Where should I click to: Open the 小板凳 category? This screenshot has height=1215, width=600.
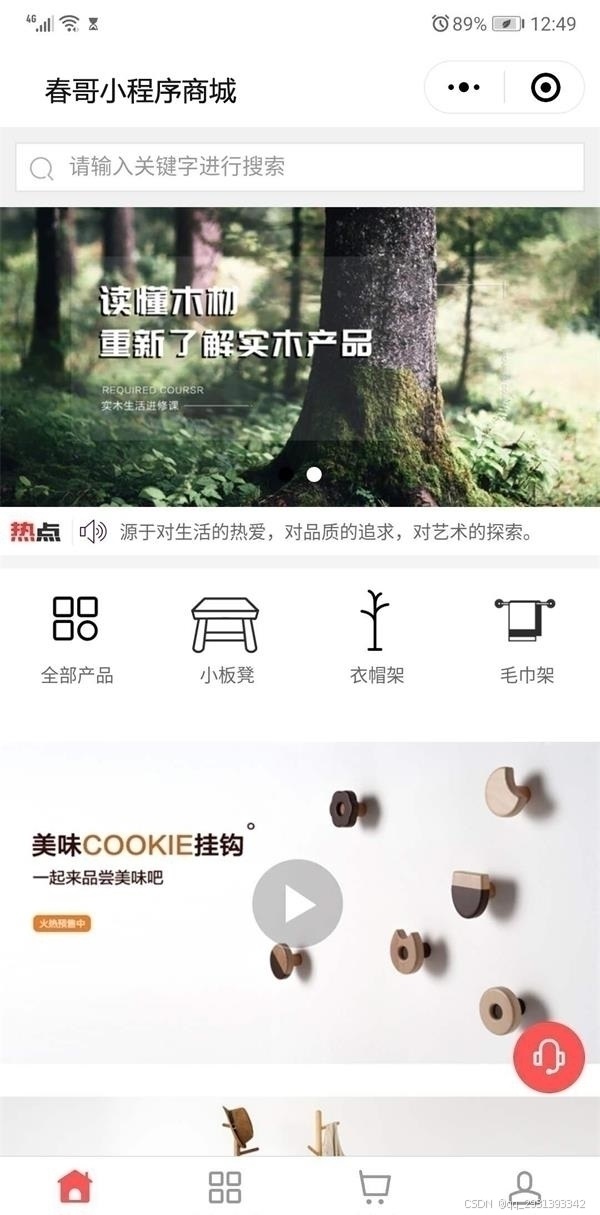coord(226,638)
